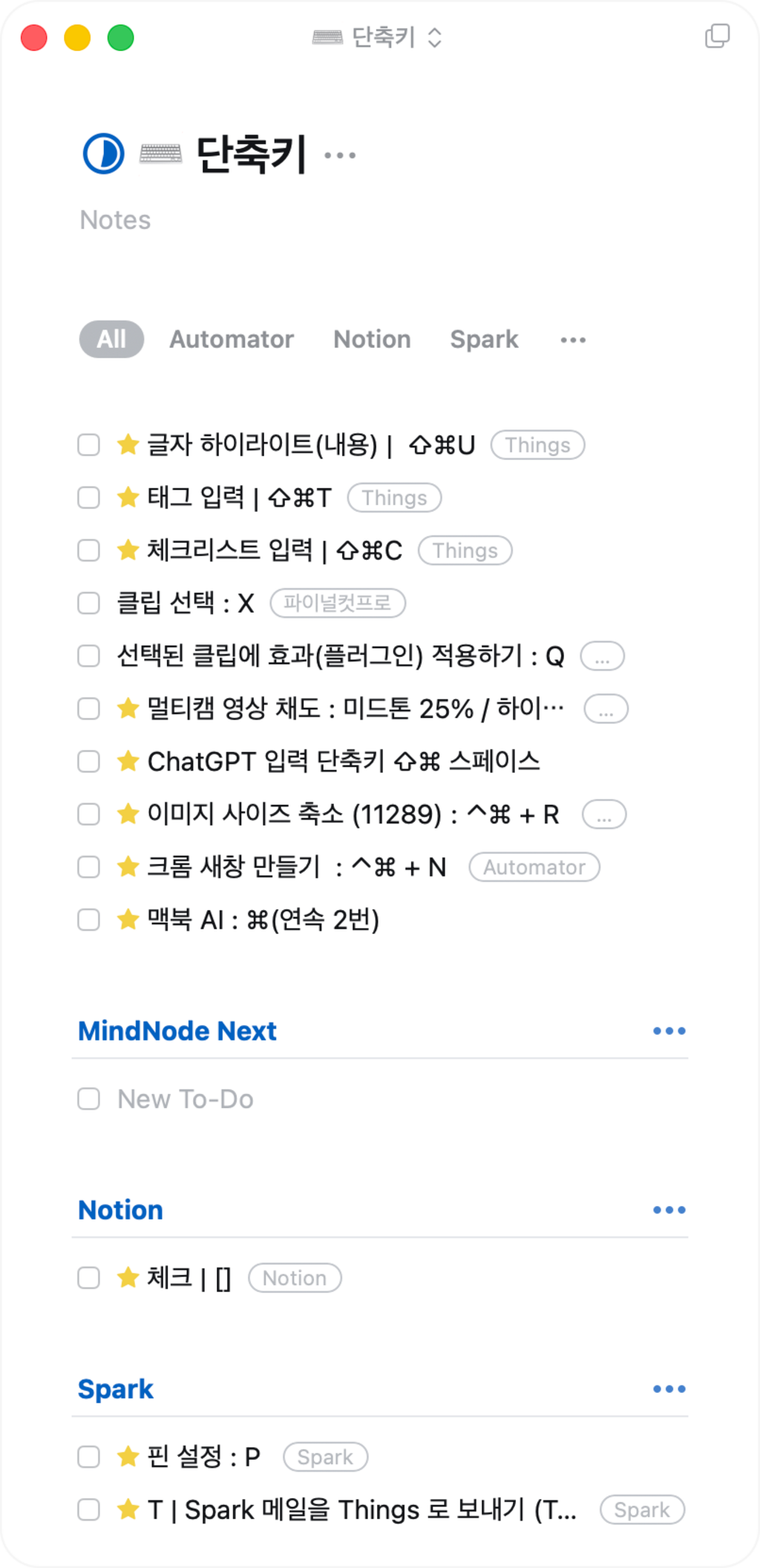Mark ChatGPT 입력 단축키 as complete
Viewport: 760px width, 1568px height.
click(x=89, y=762)
